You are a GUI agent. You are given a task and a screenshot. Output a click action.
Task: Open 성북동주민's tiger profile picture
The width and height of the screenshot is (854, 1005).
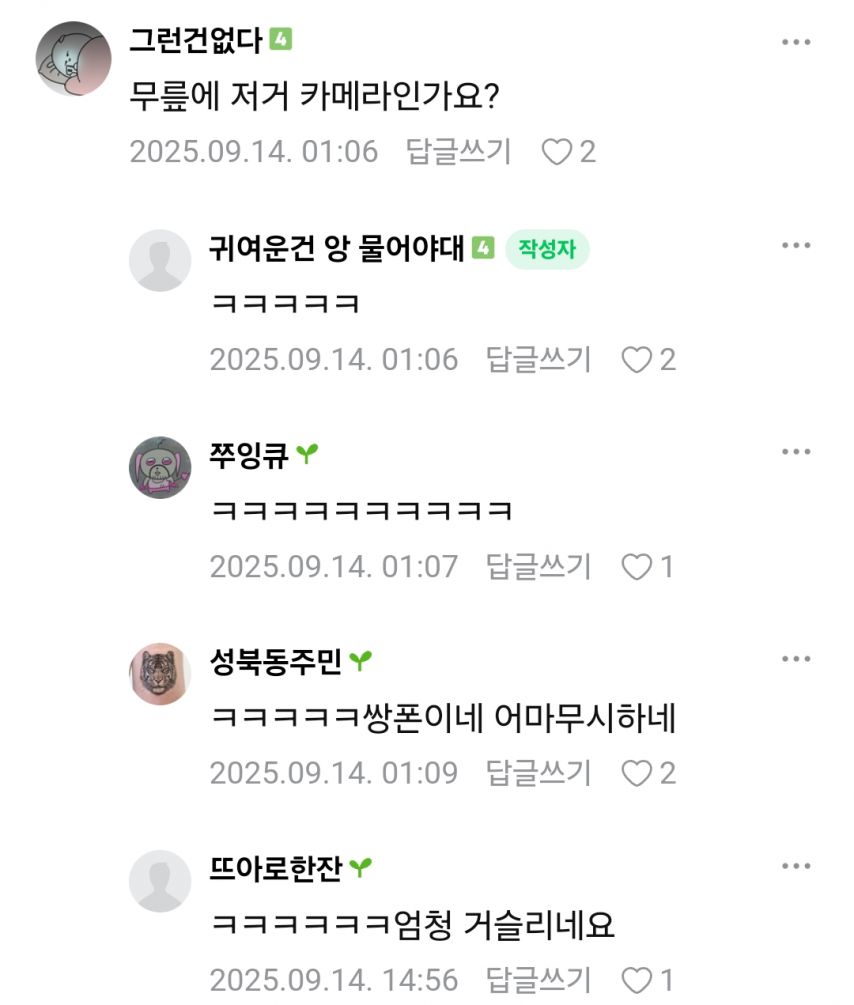coord(160,674)
